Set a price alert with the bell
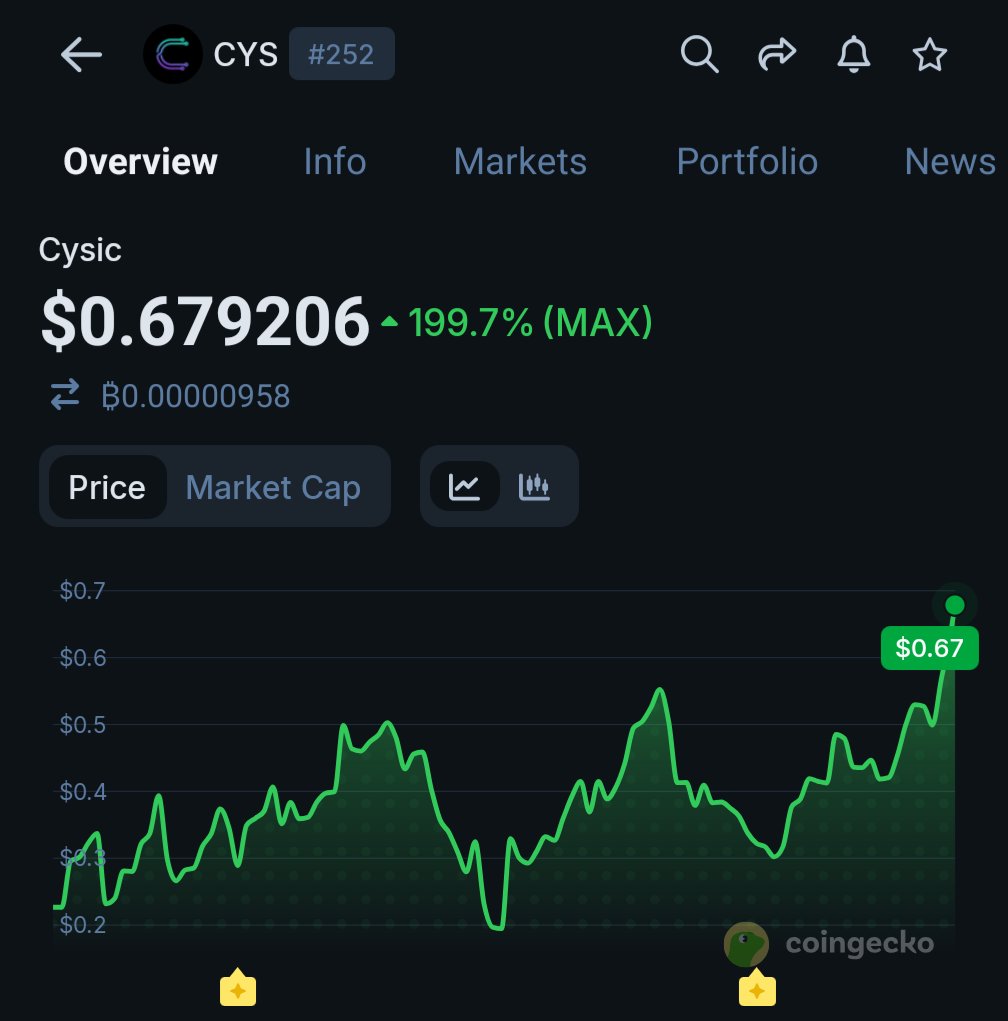The image size is (1008, 1021). (x=853, y=55)
